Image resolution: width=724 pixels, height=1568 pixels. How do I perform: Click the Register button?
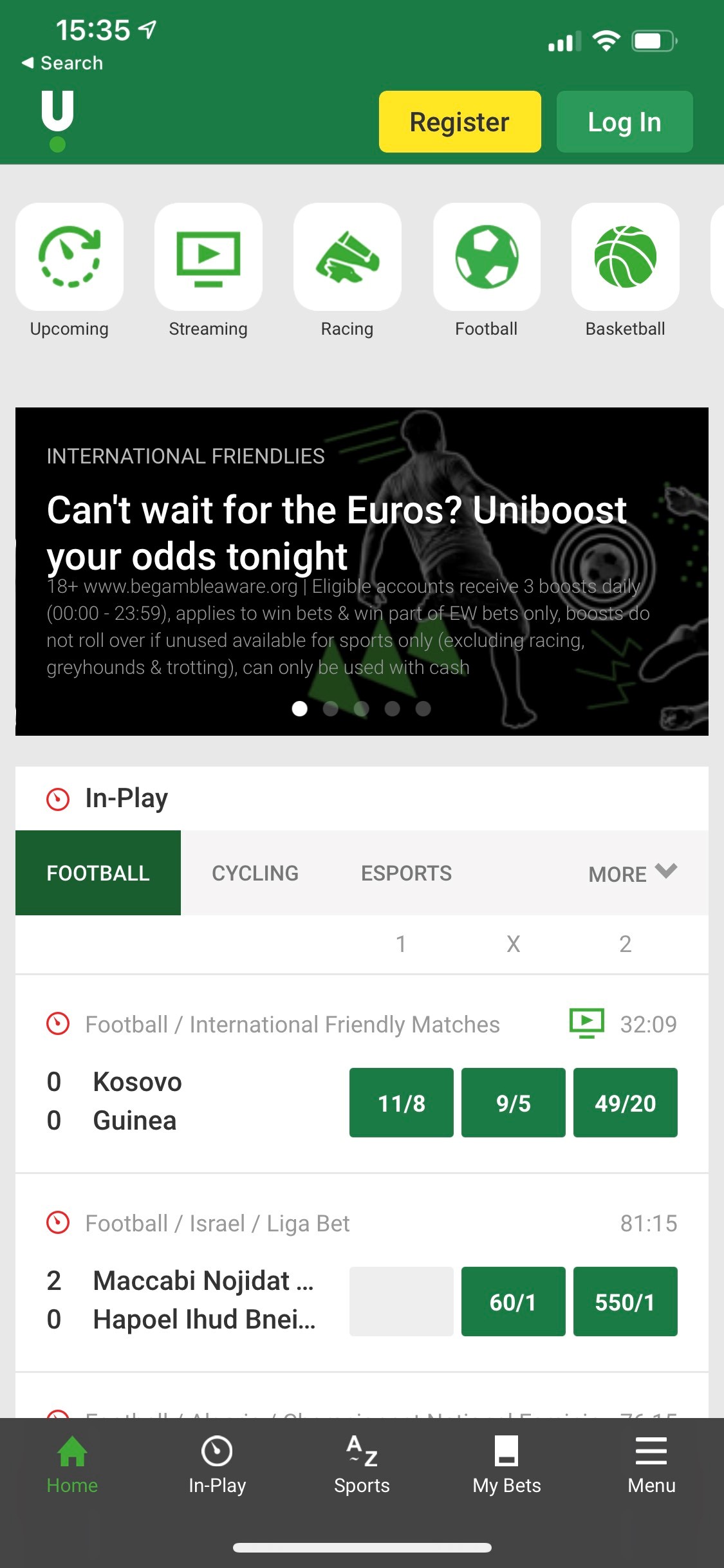458,121
